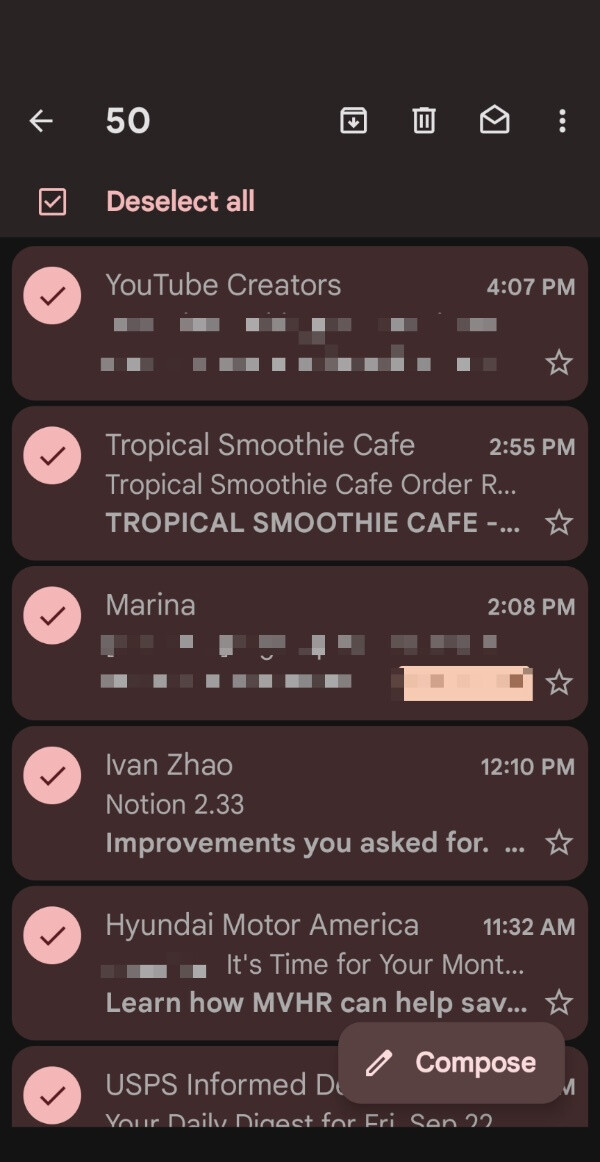Star the Tropical Smoothie Cafe email
Image resolution: width=600 pixels, height=1162 pixels.
click(559, 523)
